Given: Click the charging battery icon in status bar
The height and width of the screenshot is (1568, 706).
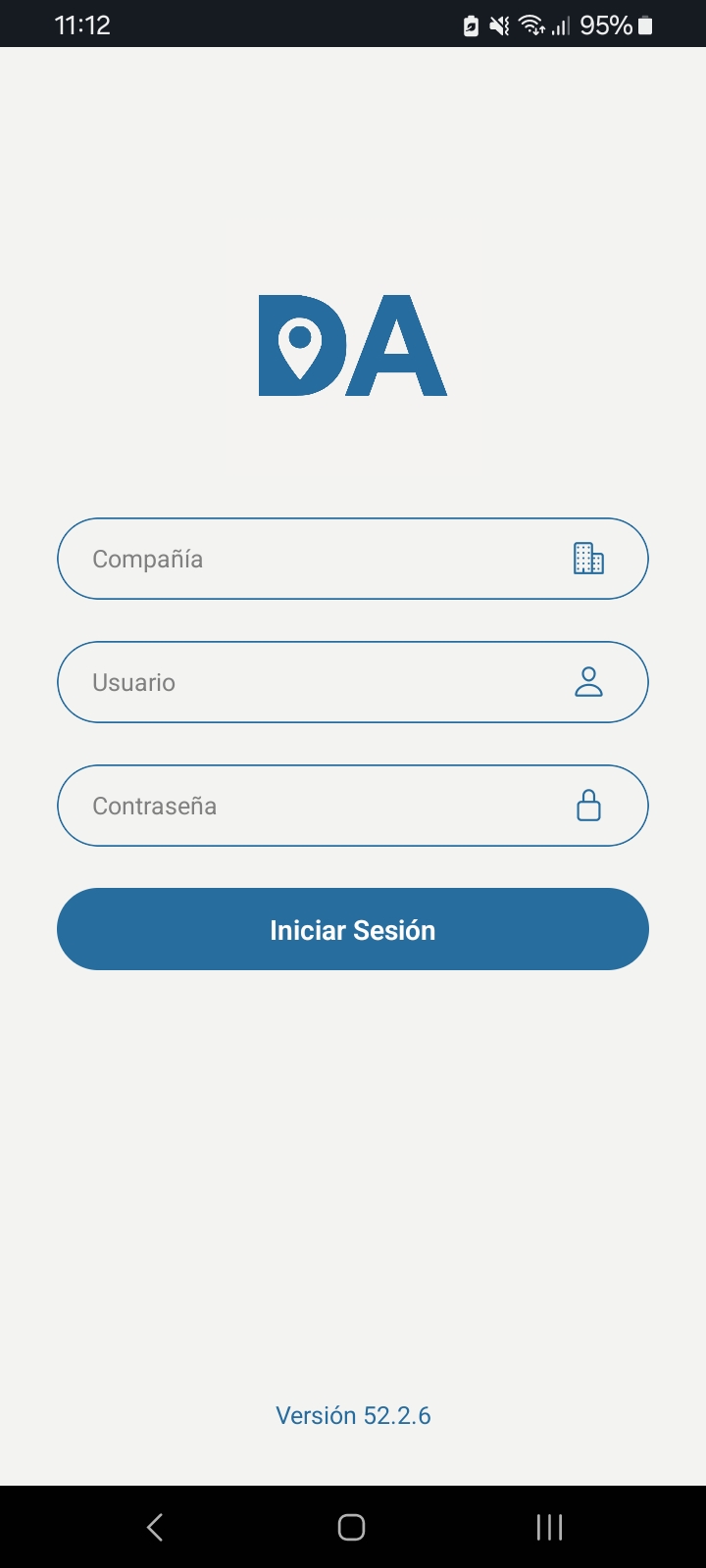Looking at the screenshot, I should pyautogui.click(x=471, y=24).
